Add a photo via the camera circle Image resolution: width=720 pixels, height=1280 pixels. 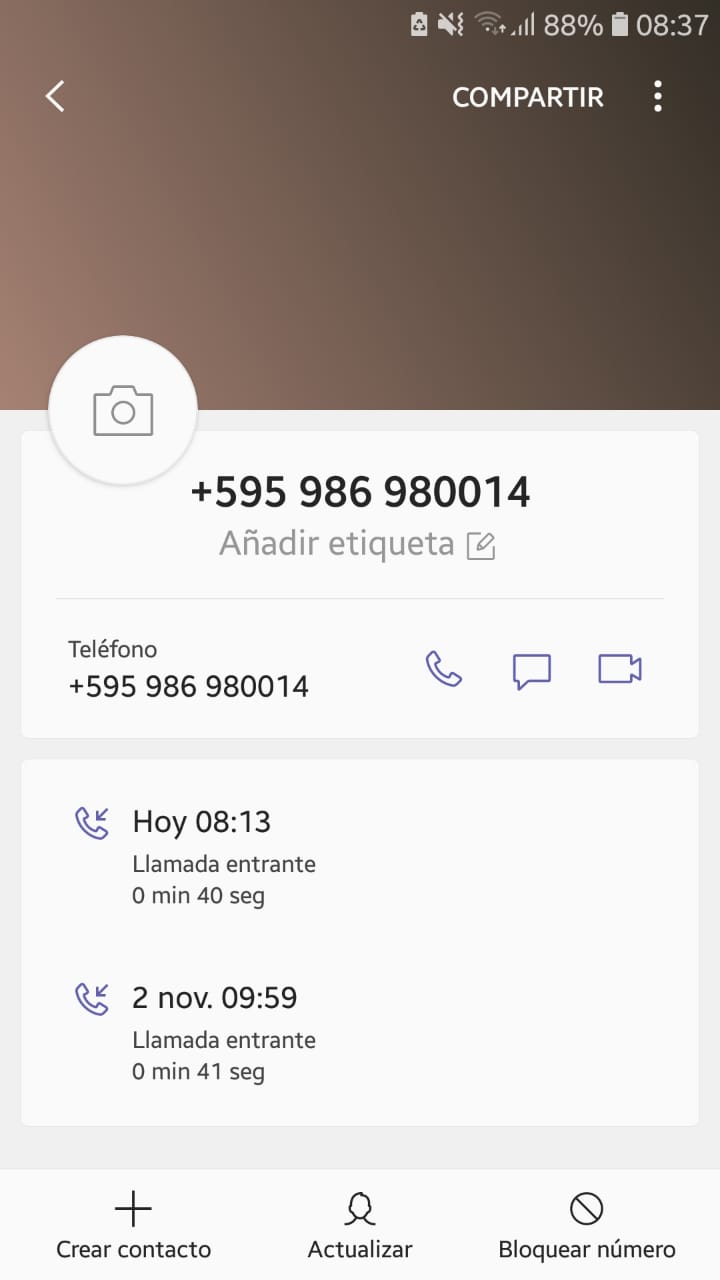click(123, 410)
